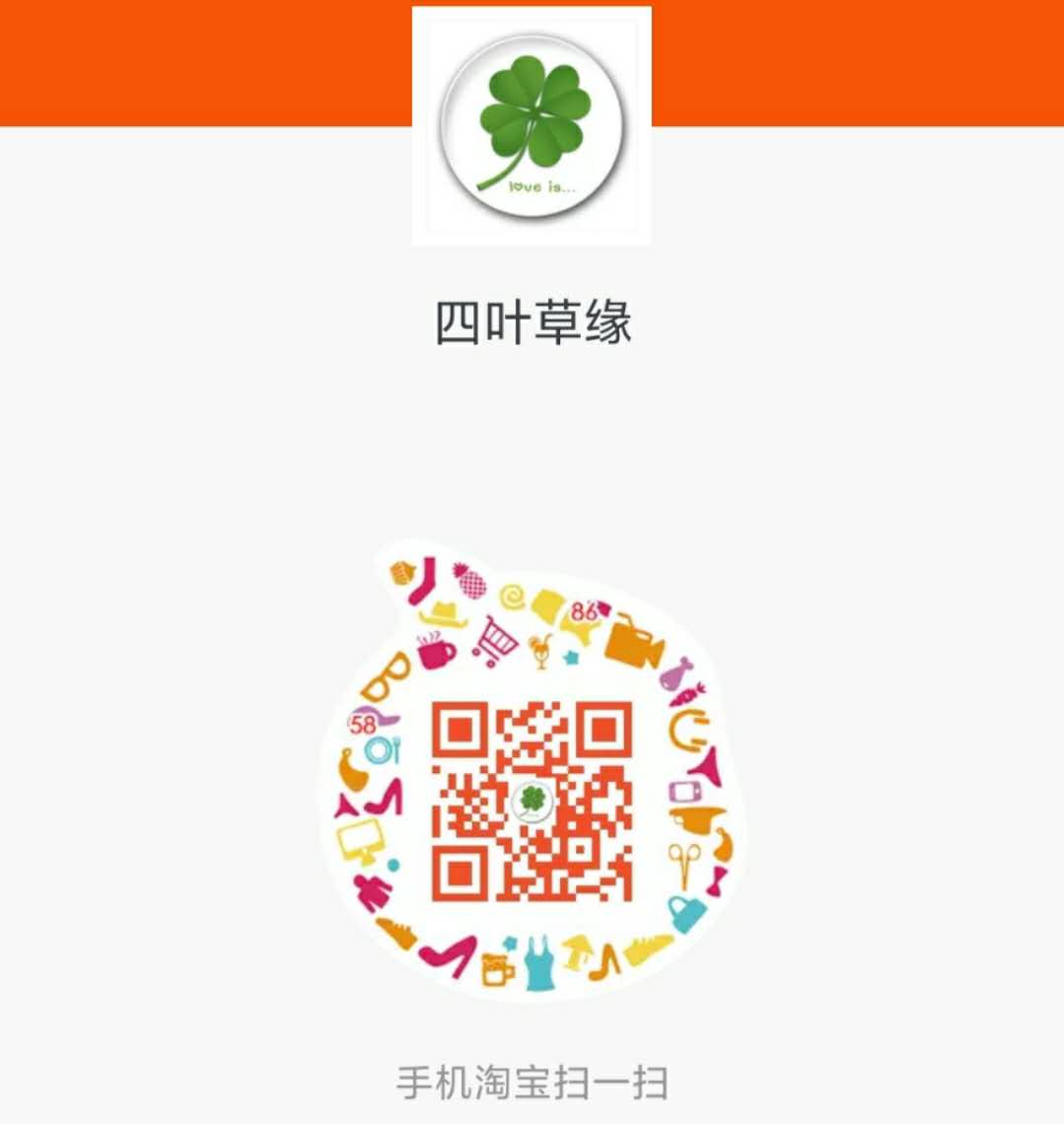Tap the yellow monitor icon
The image size is (1064, 1124).
(x=359, y=840)
